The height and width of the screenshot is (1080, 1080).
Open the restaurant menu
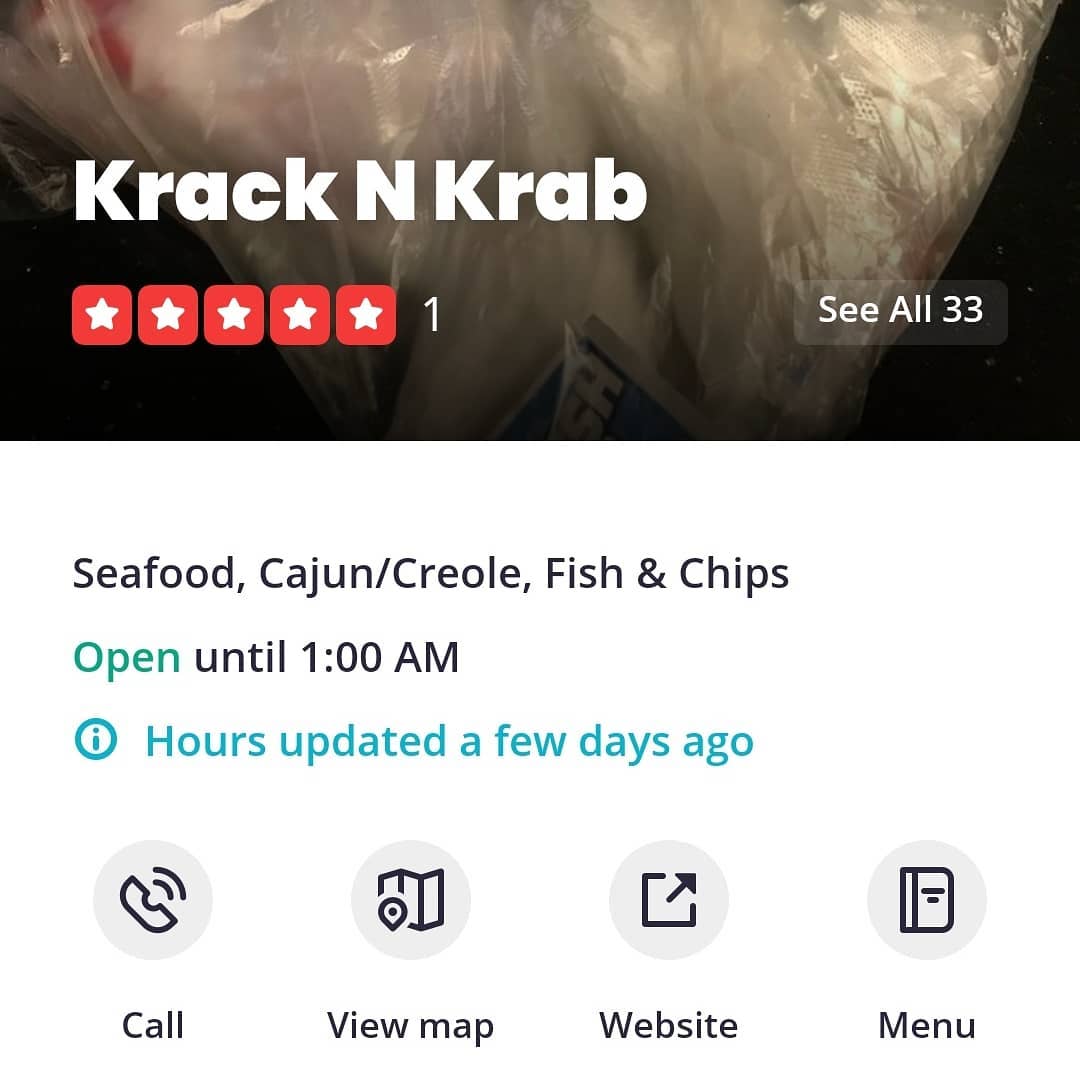coord(926,900)
